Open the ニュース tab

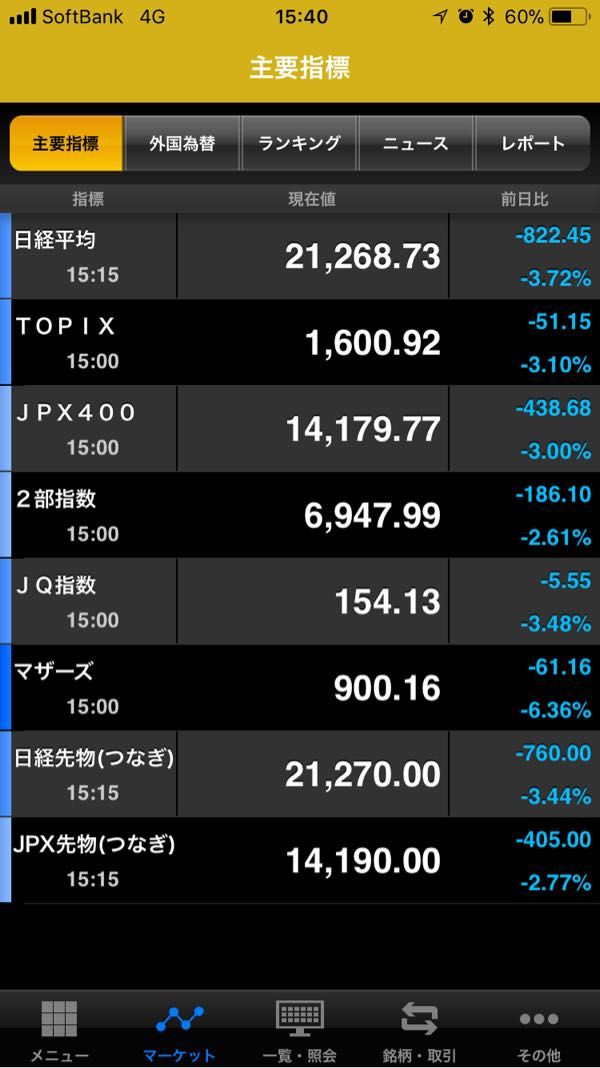pos(415,143)
